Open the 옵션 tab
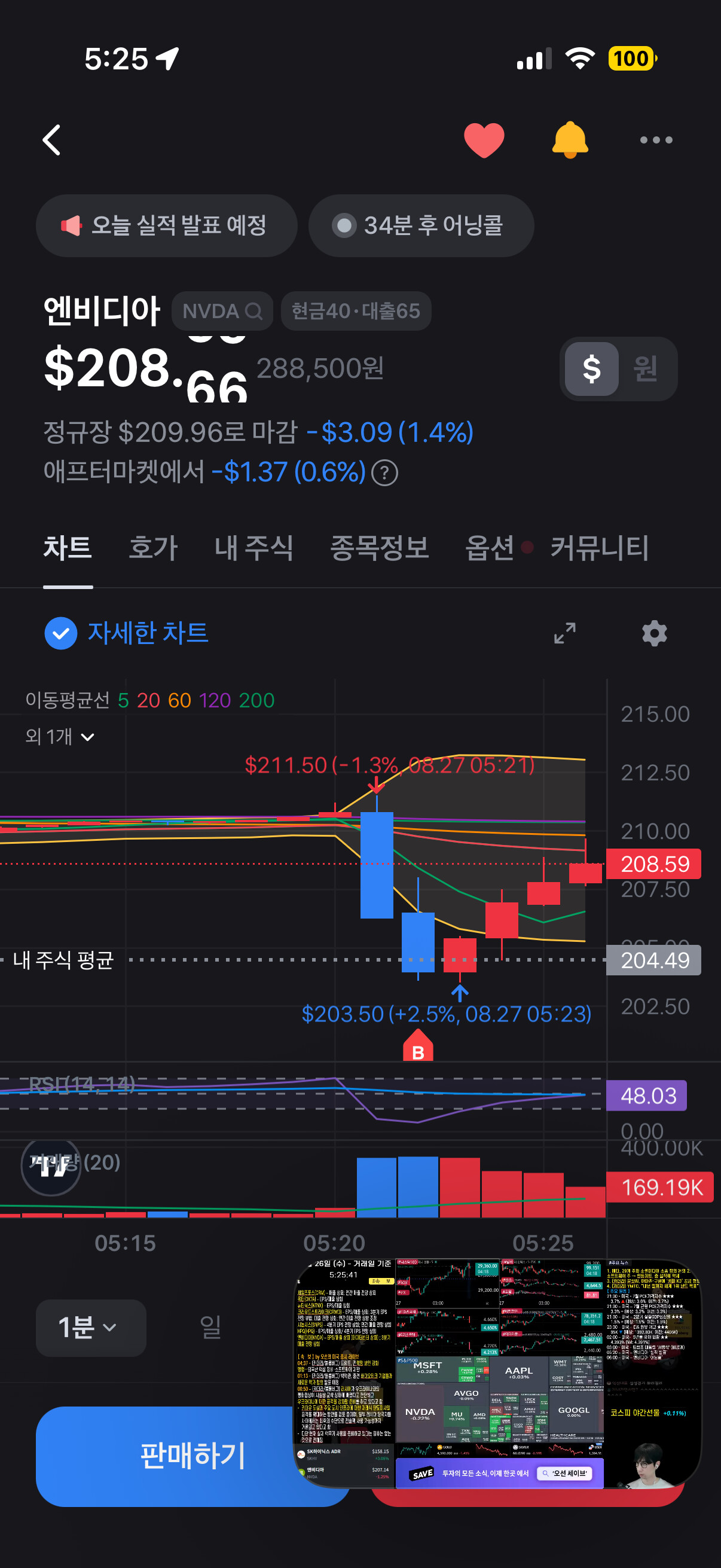Screen dimensions: 721x1568 pos(490,547)
